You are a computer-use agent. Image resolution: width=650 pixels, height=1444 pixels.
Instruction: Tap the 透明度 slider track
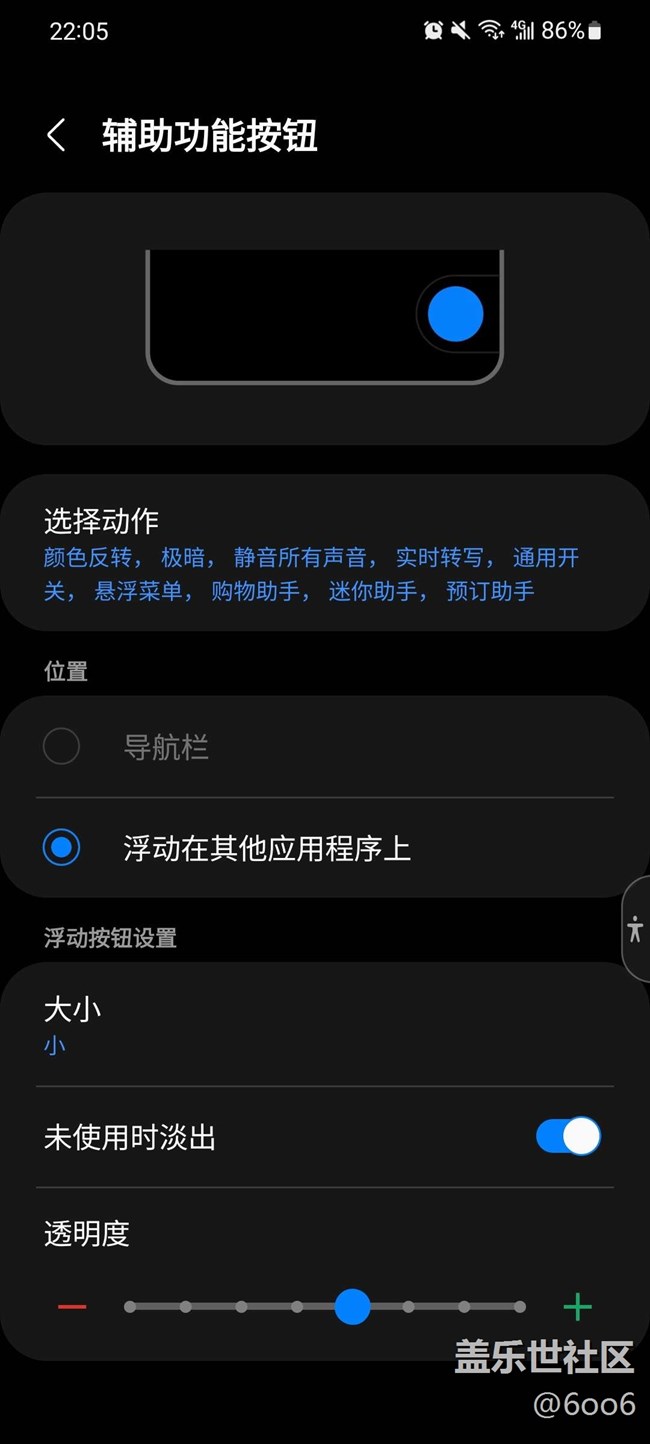325,1307
